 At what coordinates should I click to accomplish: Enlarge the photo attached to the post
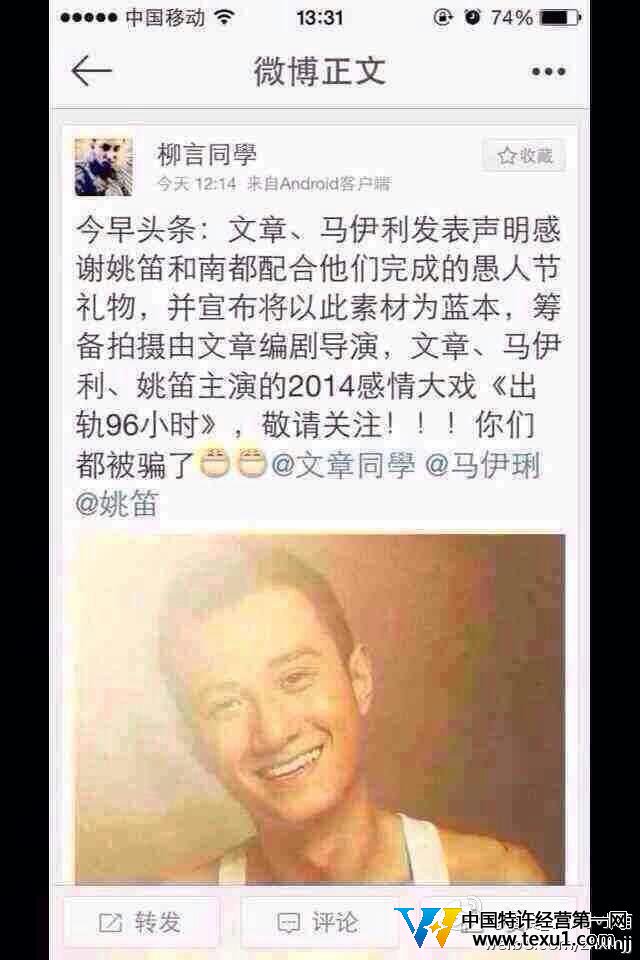[x=320, y=708]
